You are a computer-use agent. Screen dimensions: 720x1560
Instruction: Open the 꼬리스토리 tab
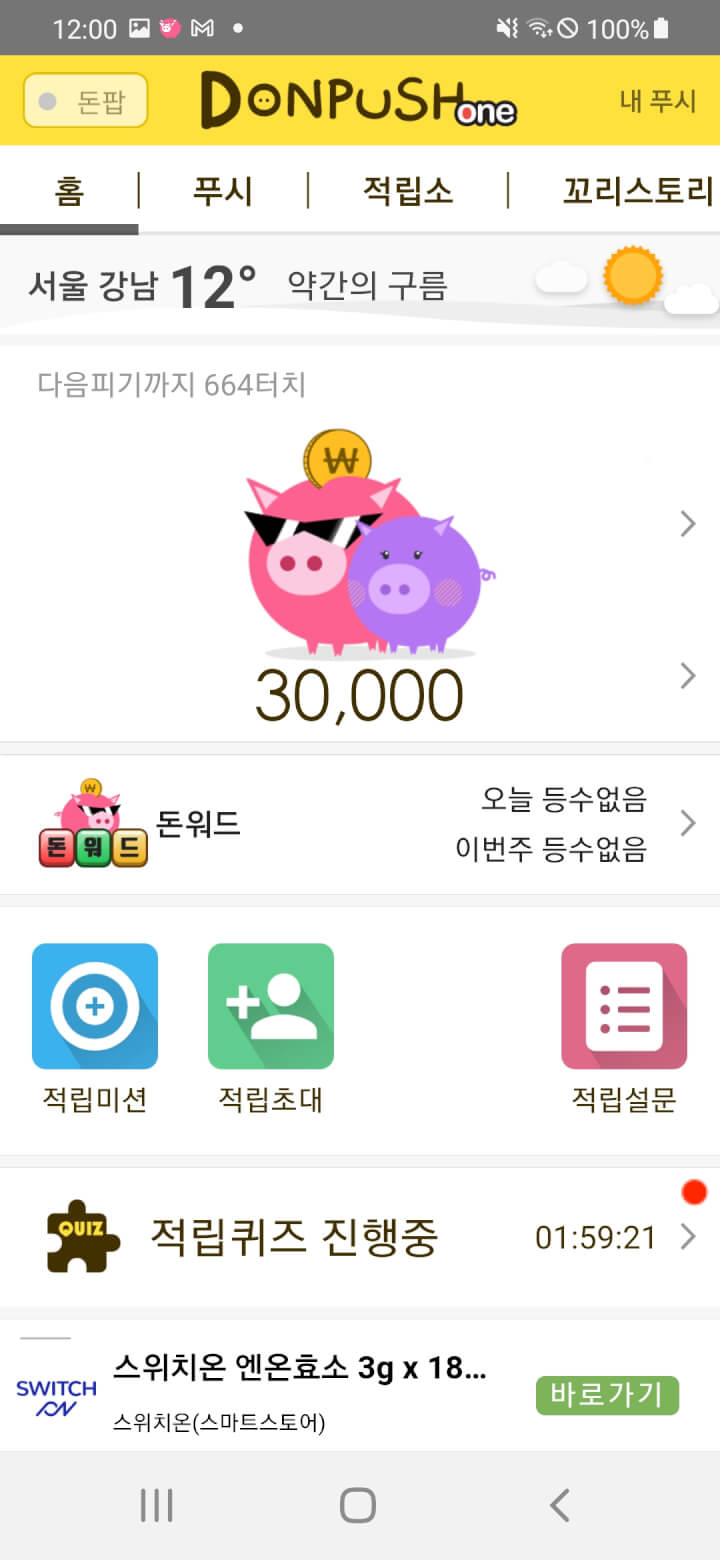point(637,190)
